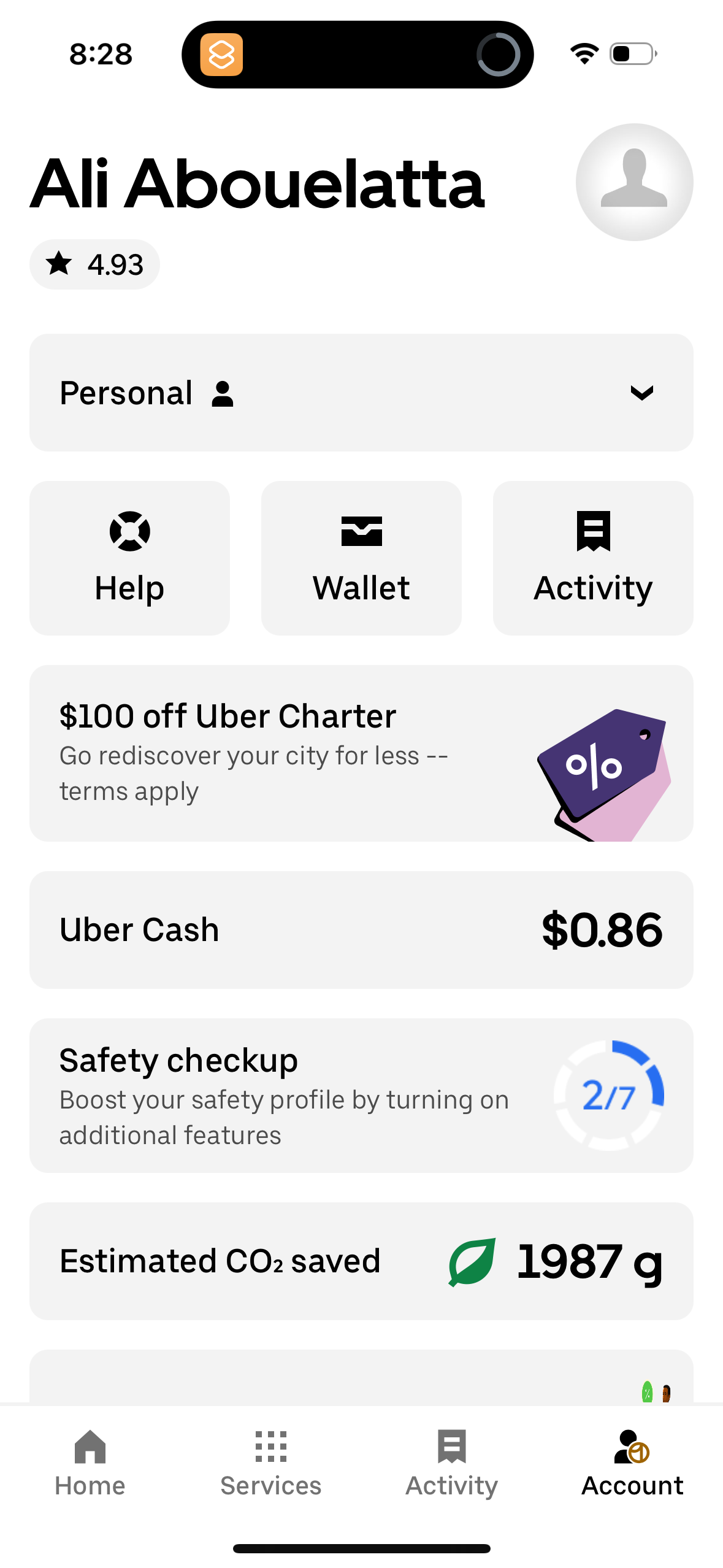
Task: Select the Wallet icon
Action: point(361,531)
